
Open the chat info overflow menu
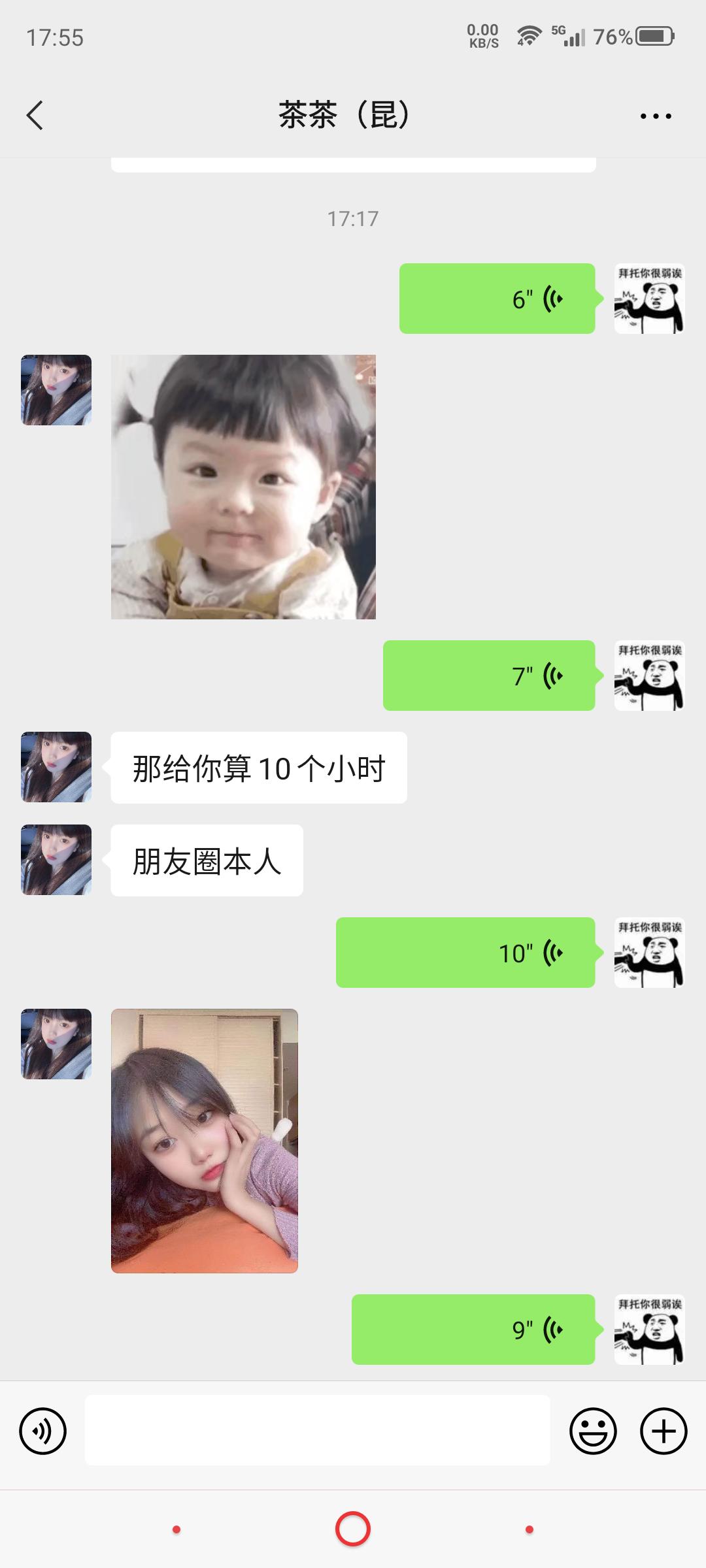tap(655, 116)
